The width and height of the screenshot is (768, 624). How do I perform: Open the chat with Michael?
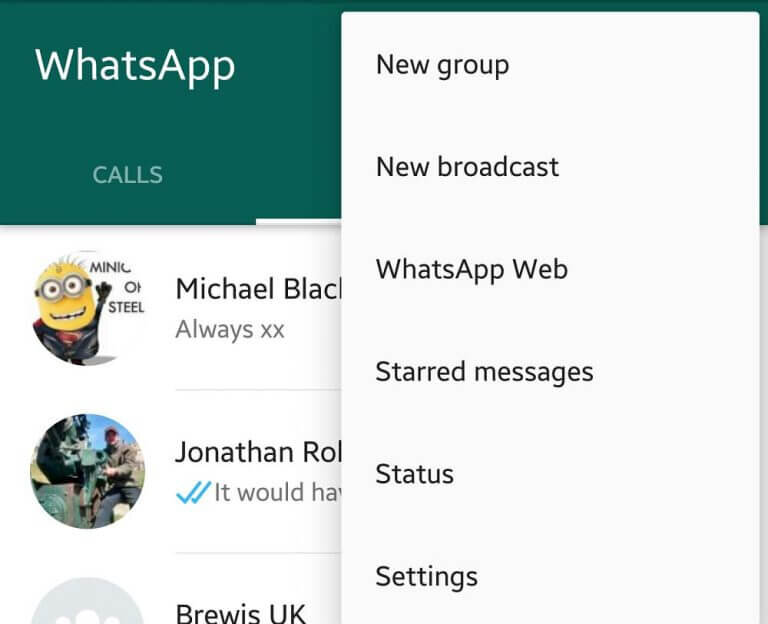[x=257, y=307]
